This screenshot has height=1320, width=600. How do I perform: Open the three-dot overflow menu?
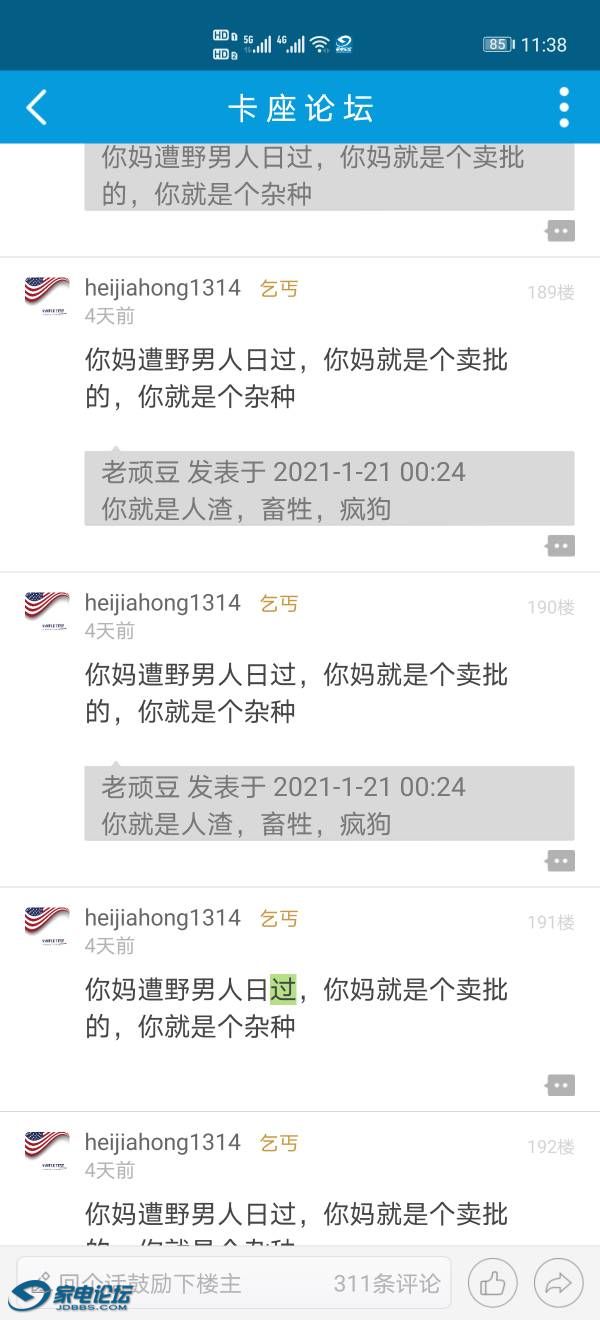coord(564,107)
